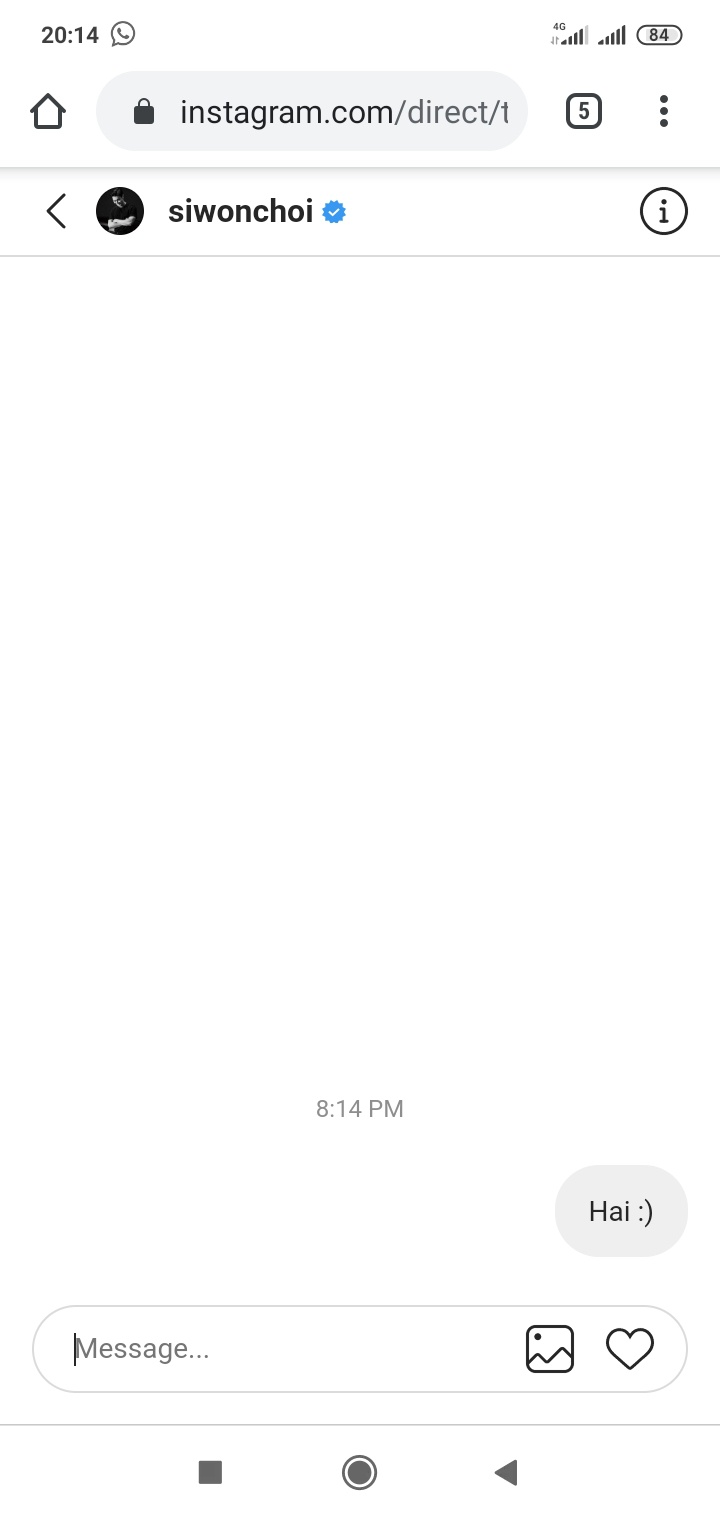720x1520 pixels.
Task: Go back to the Instagram inbox
Action: coord(56,212)
